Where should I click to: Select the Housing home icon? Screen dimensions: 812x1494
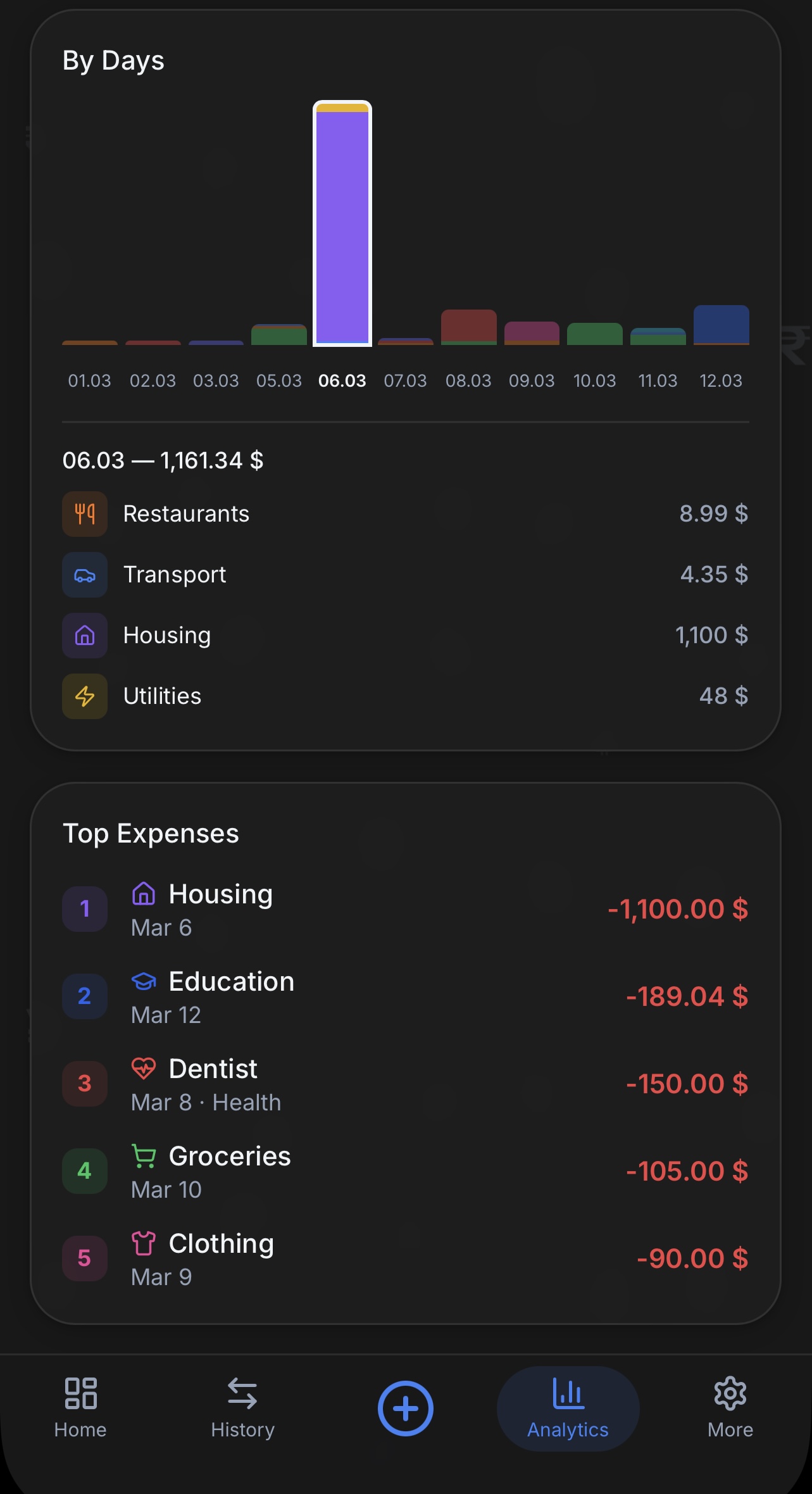point(84,636)
